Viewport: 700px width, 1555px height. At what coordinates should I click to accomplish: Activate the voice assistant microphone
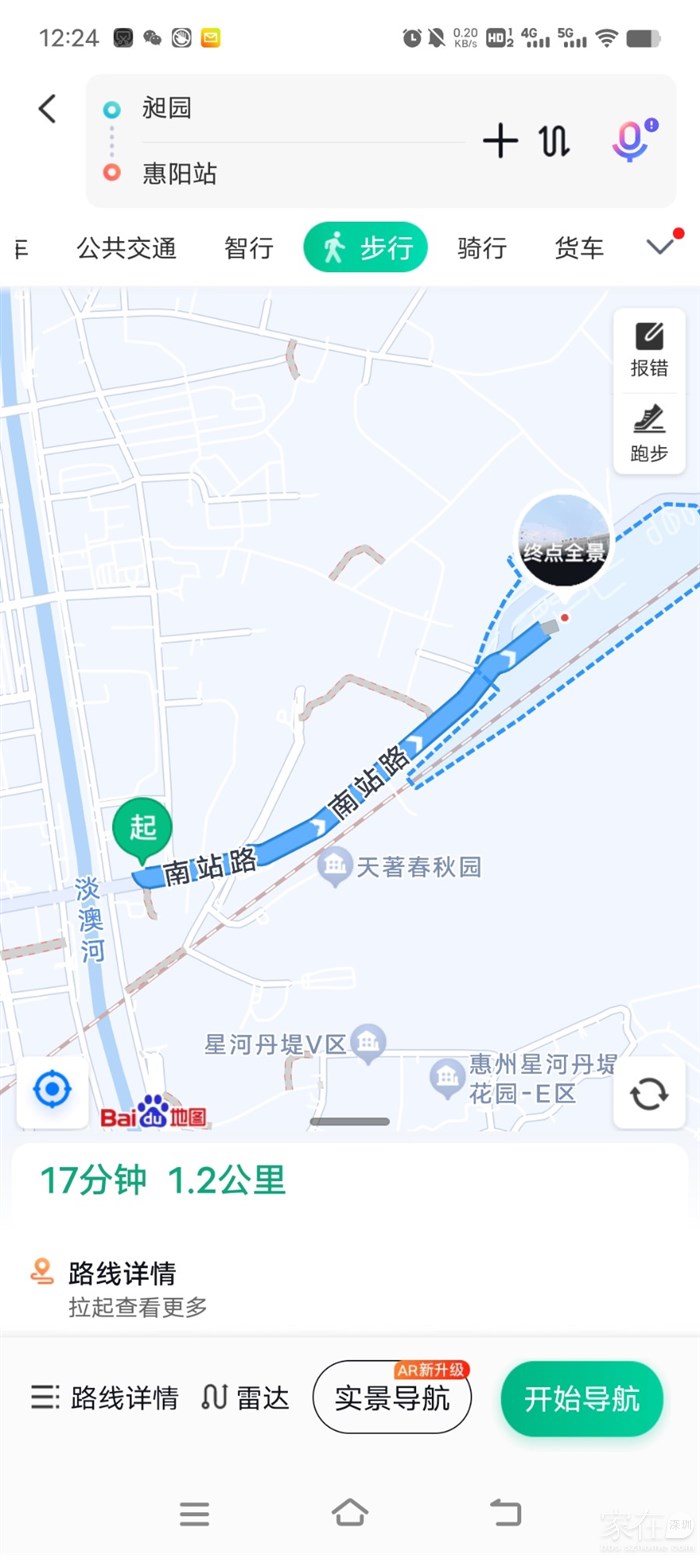coord(631,141)
